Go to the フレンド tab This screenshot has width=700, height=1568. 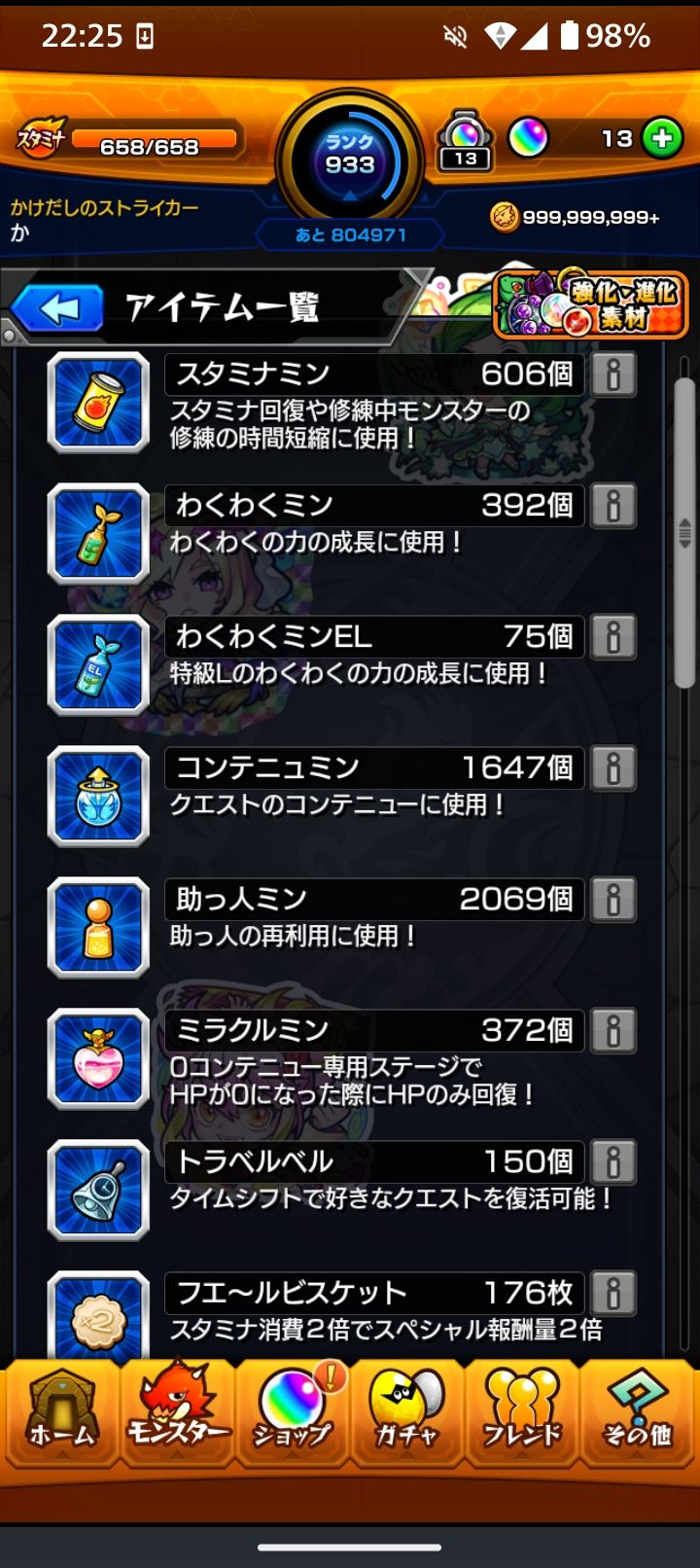[522, 1412]
